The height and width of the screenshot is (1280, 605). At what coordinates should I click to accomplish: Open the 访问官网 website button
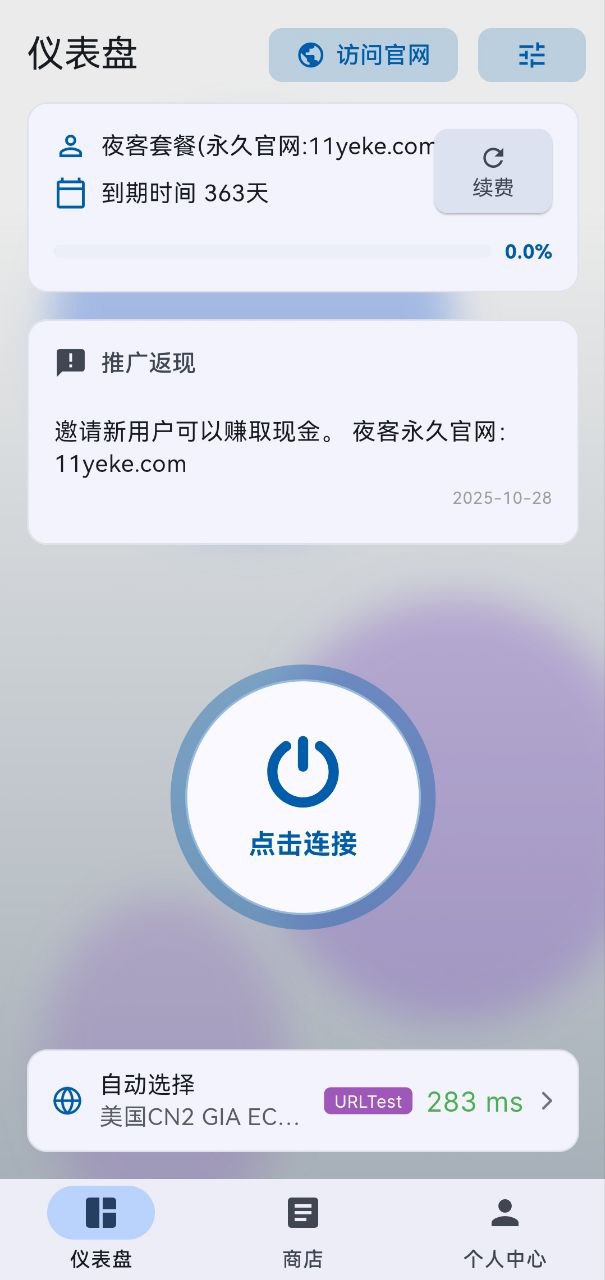363,55
